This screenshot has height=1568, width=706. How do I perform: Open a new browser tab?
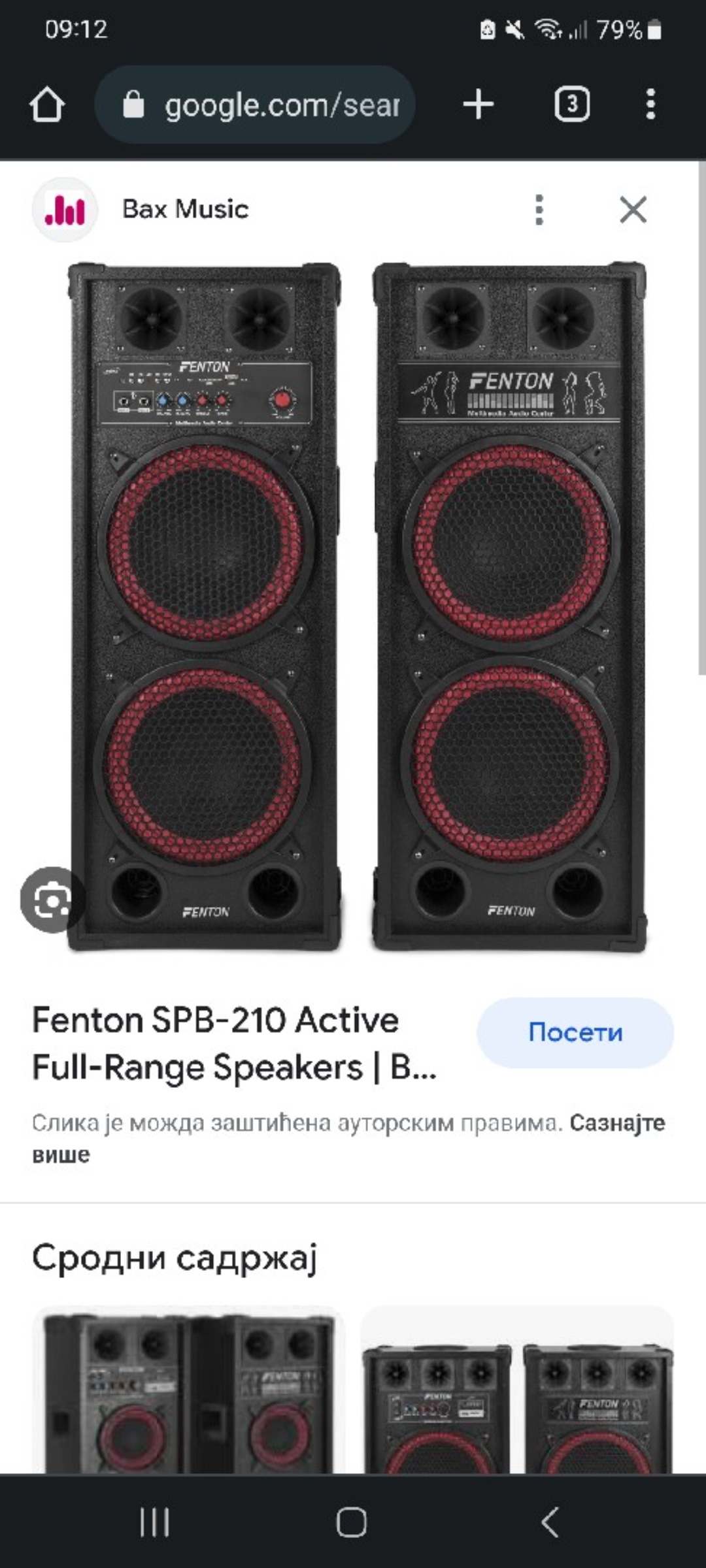coord(478,105)
